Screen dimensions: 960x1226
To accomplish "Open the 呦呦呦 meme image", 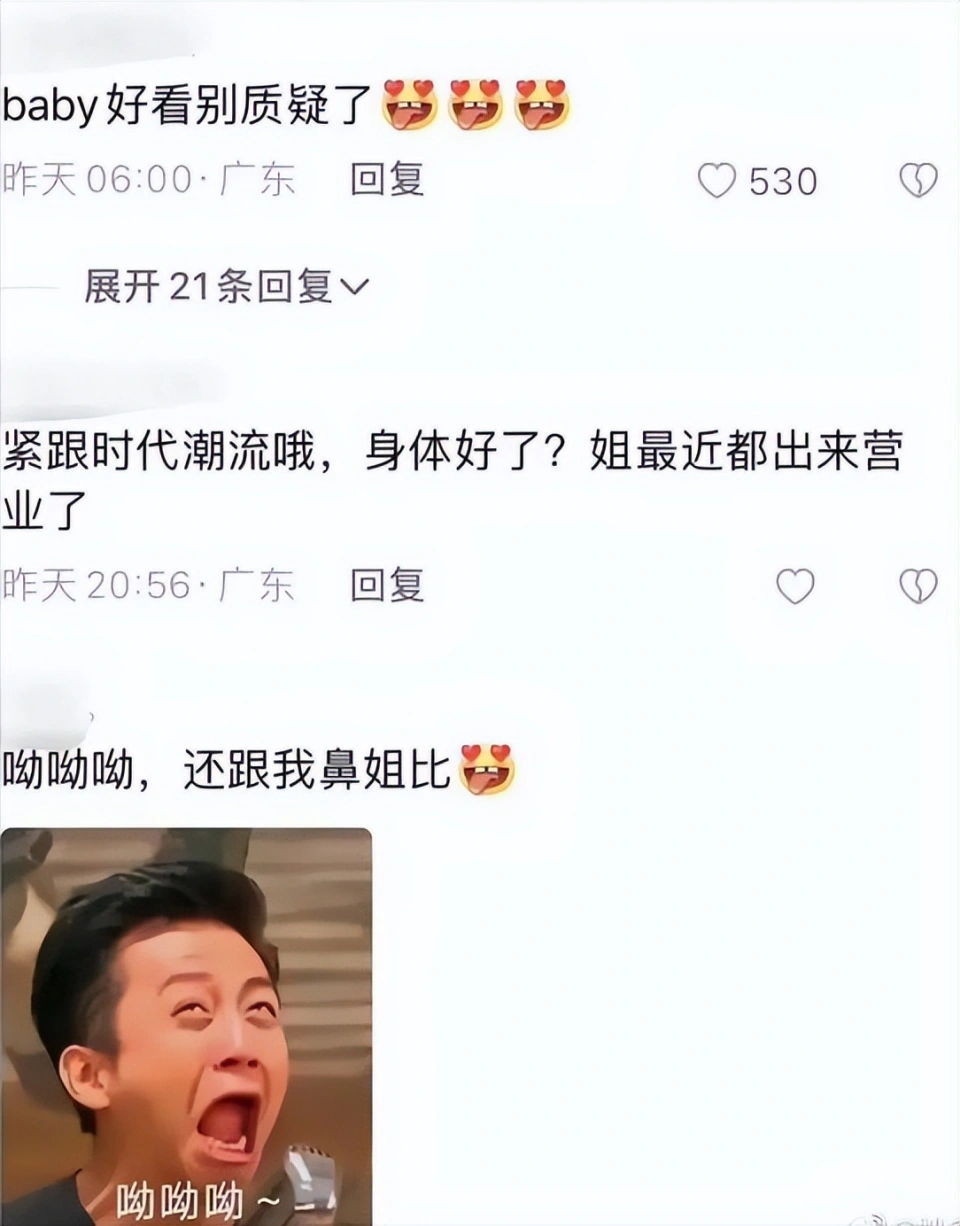I will click(186, 1025).
